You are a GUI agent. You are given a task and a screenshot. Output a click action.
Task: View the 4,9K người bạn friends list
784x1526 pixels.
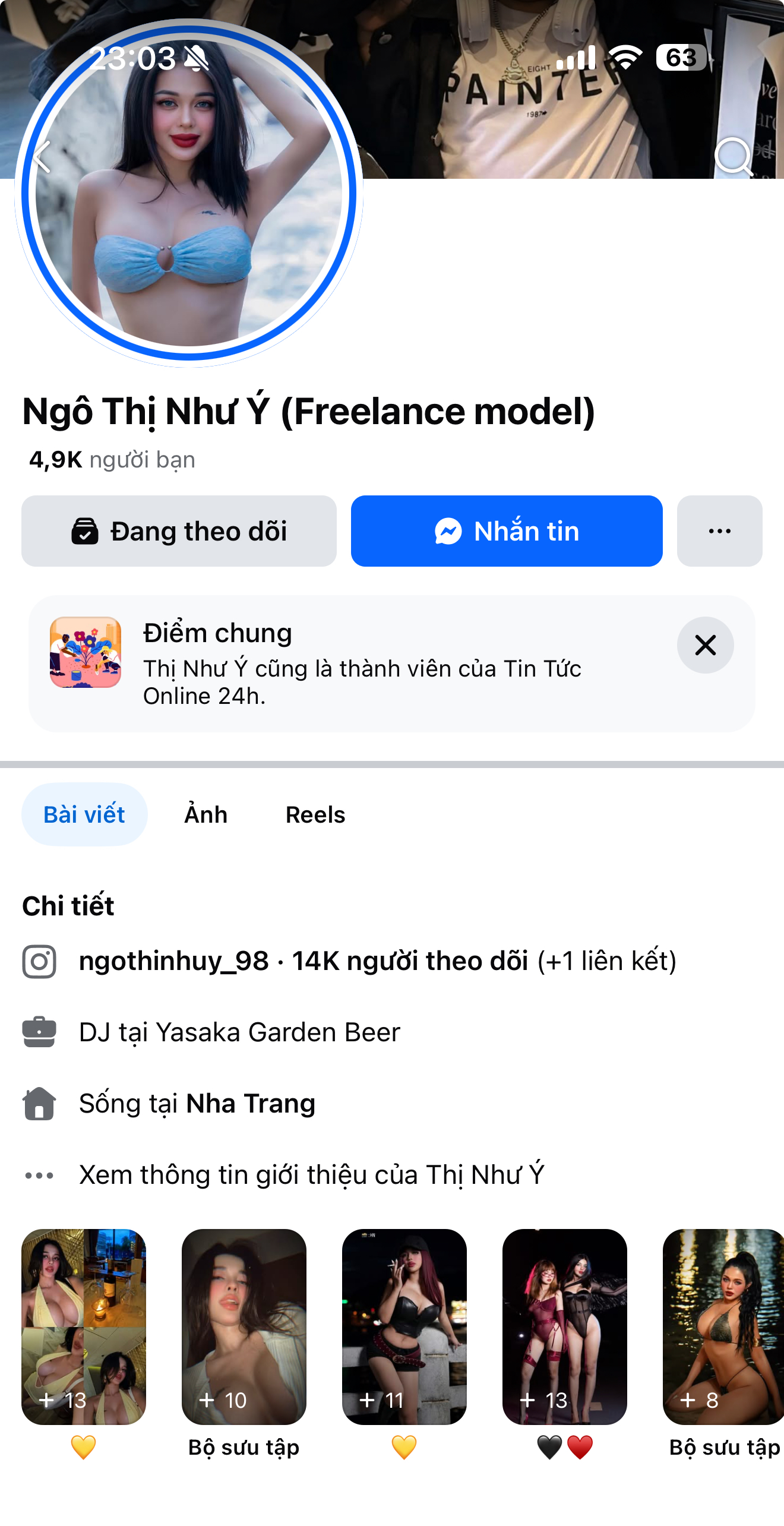(112, 460)
